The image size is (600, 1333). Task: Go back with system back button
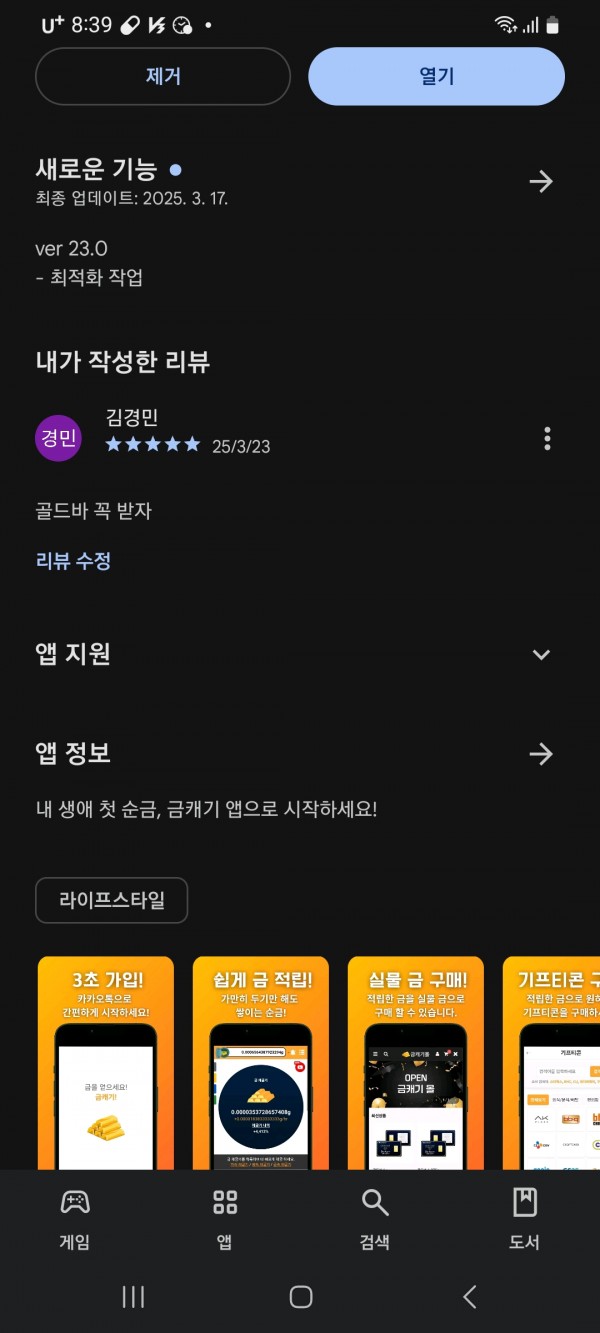pyautogui.click(x=470, y=1297)
